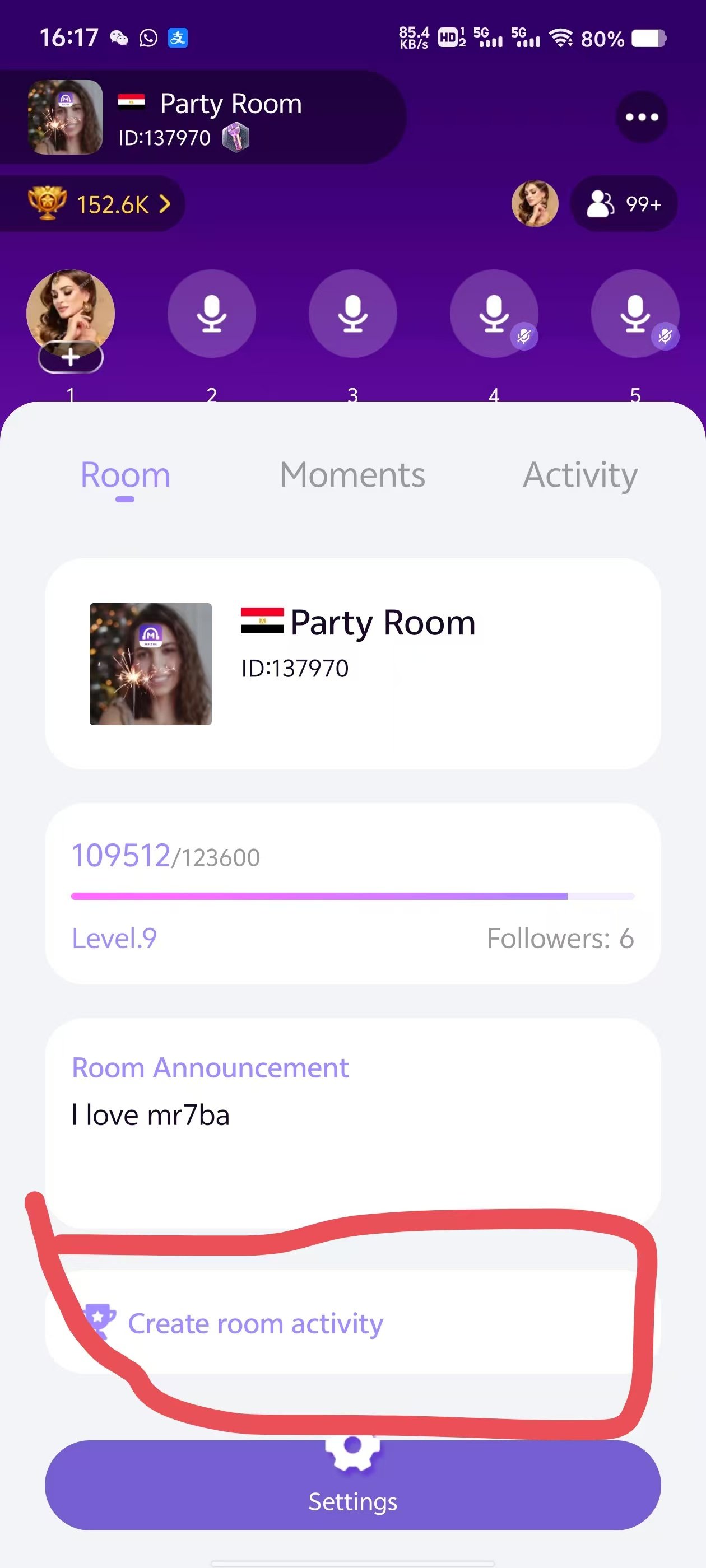
Task: View the 99+ online members list
Action: coord(624,204)
